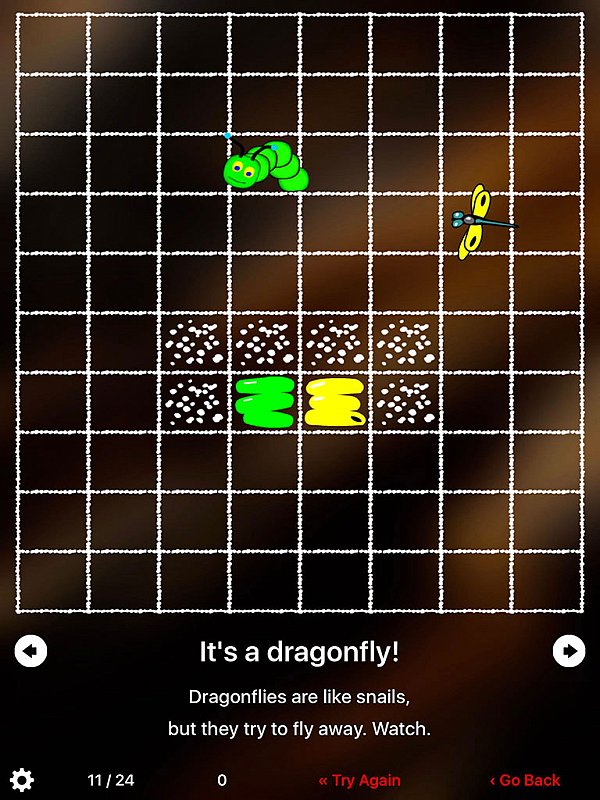Advance to the next tutorial page

(x=569, y=652)
